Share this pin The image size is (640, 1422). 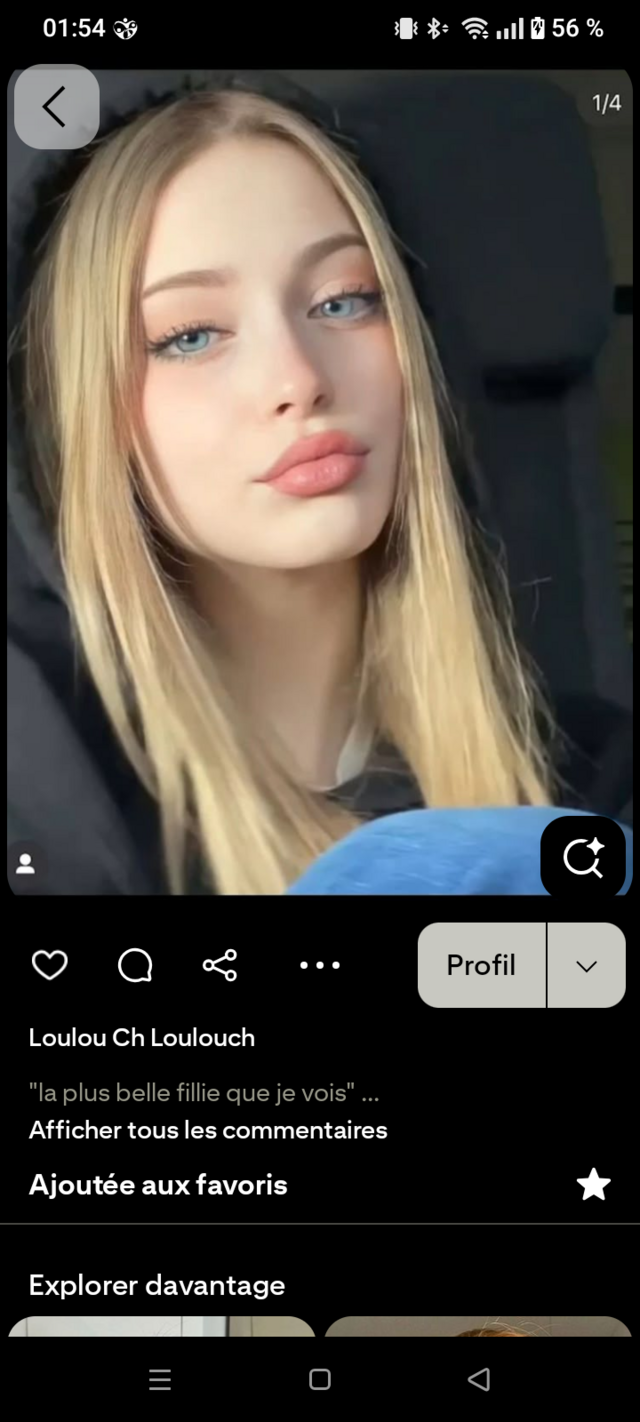click(220, 965)
